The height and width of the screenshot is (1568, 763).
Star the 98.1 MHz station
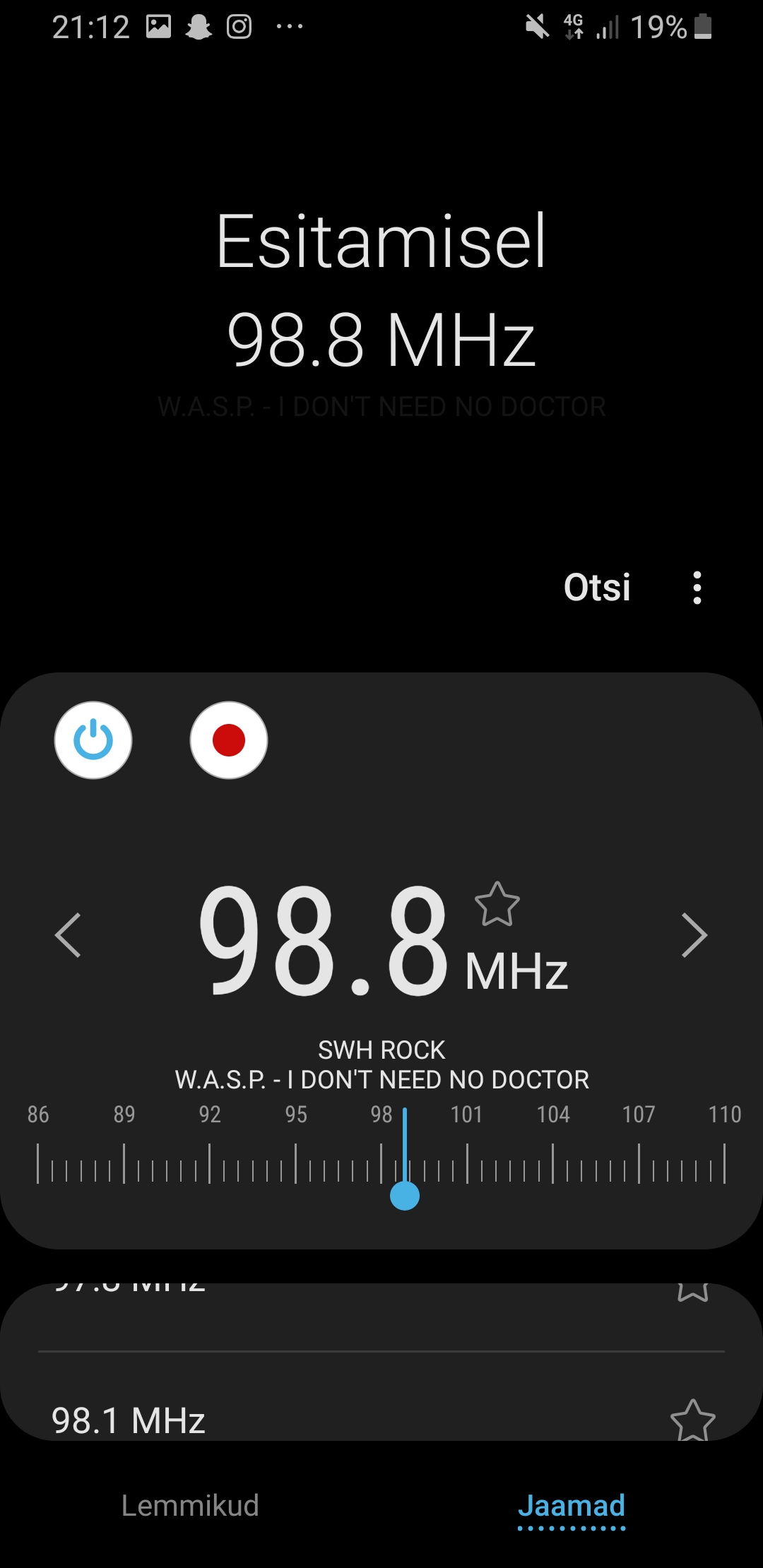[692, 1420]
